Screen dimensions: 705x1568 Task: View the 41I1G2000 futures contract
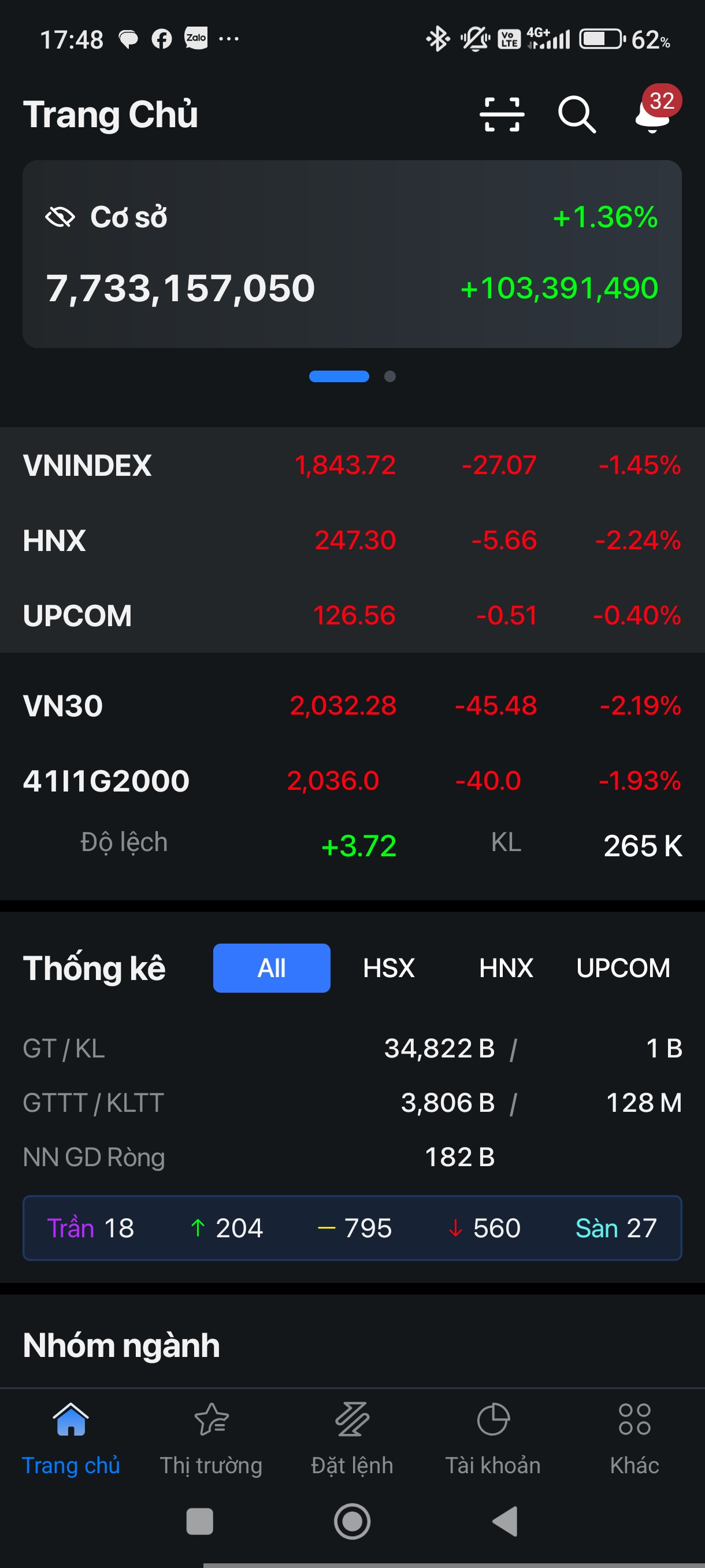point(351,781)
